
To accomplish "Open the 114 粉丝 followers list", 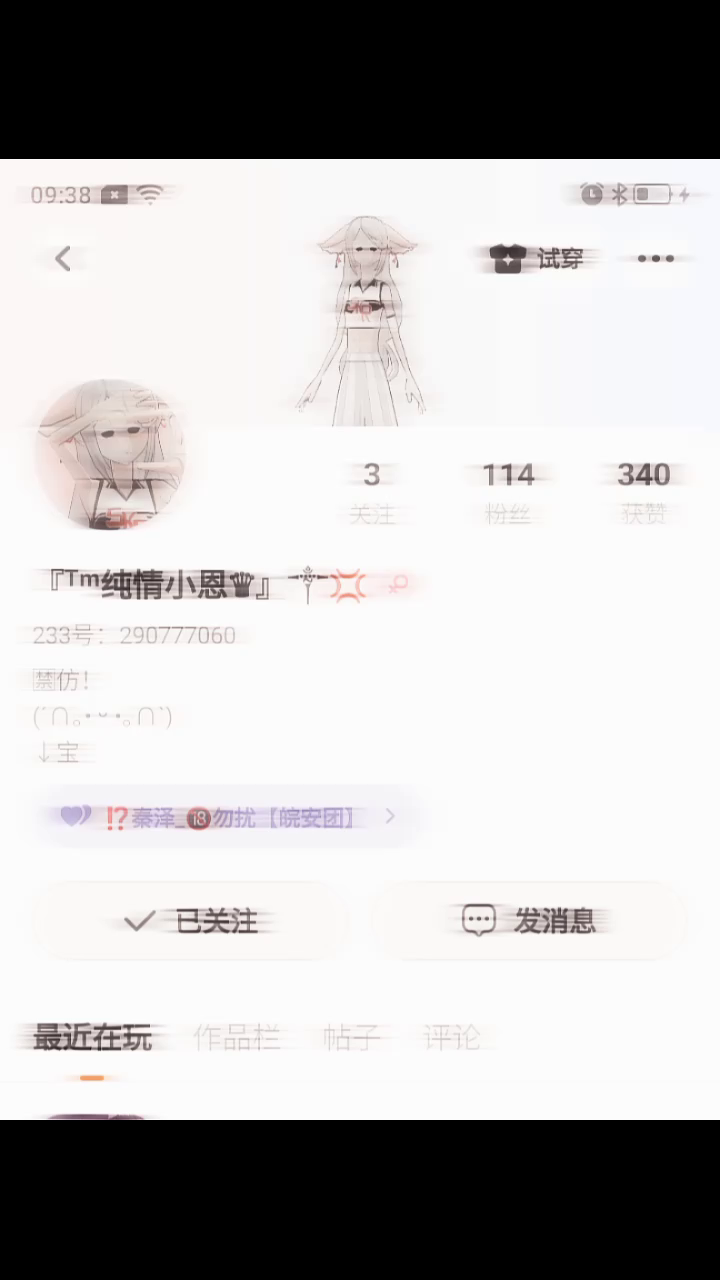I will 508,492.
